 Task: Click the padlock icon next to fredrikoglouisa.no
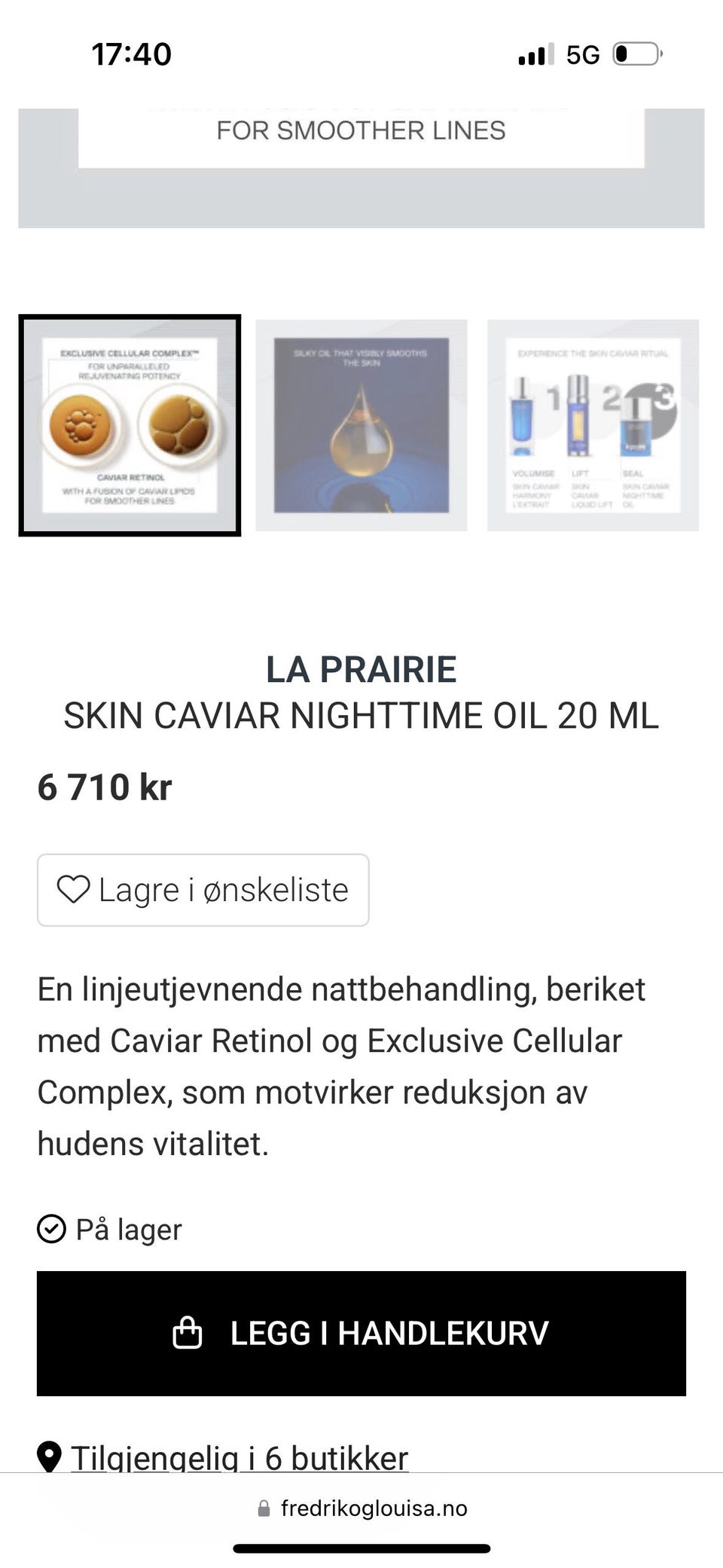264,1508
